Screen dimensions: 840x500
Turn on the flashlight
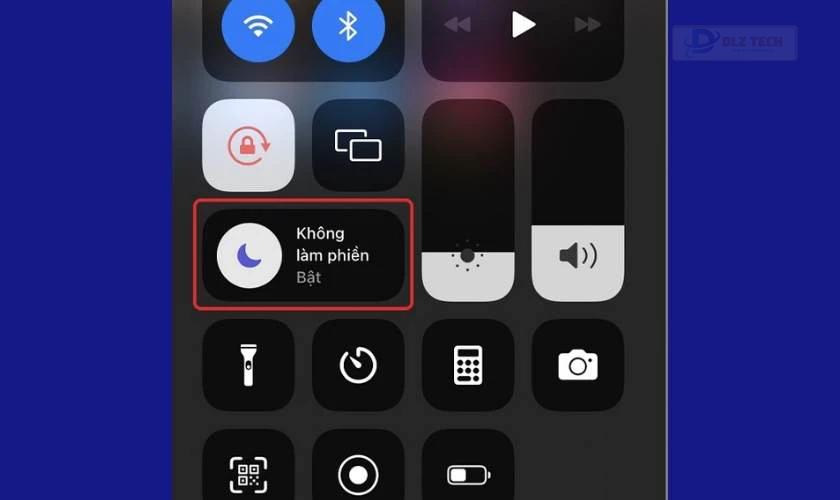pos(248,366)
